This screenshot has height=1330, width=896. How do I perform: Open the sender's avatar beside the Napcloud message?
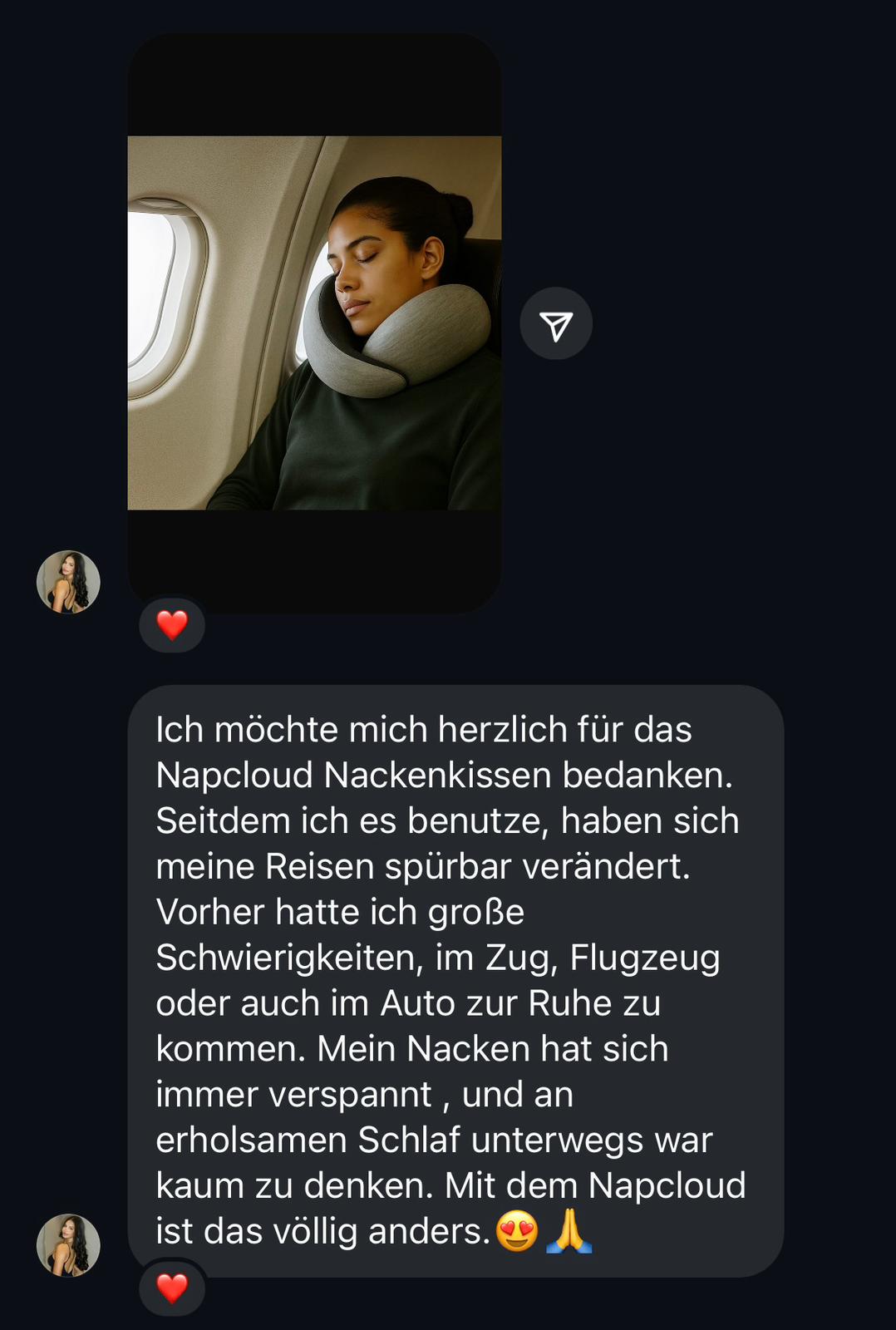pos(68,1245)
